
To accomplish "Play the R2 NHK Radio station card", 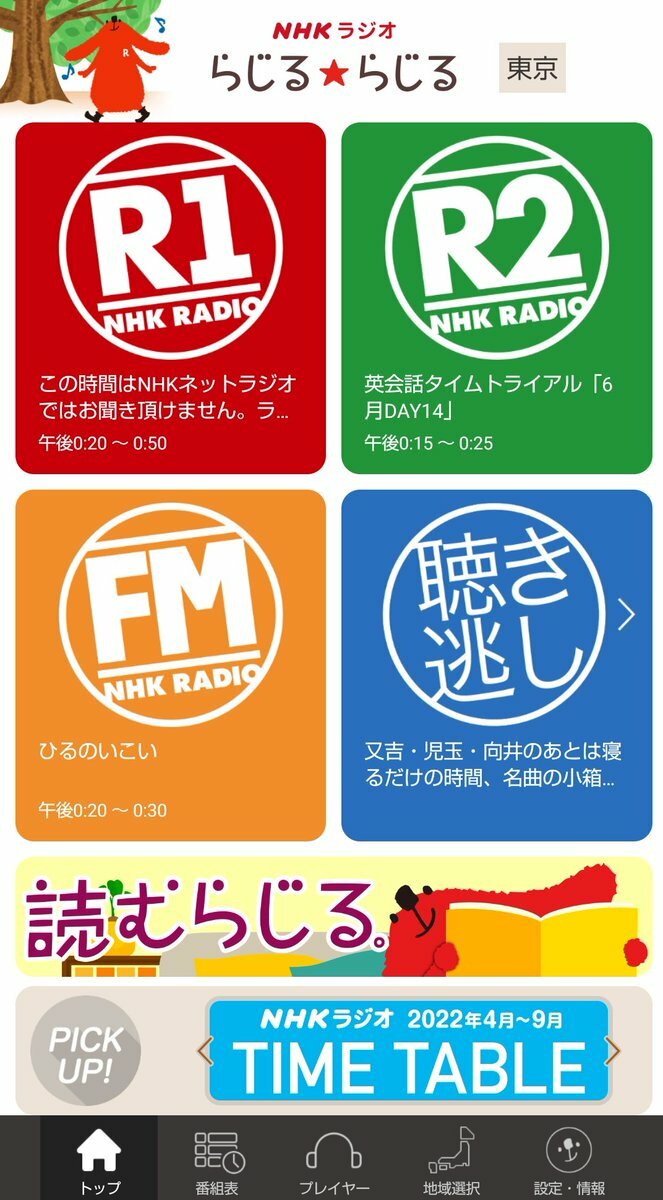I will (497, 298).
